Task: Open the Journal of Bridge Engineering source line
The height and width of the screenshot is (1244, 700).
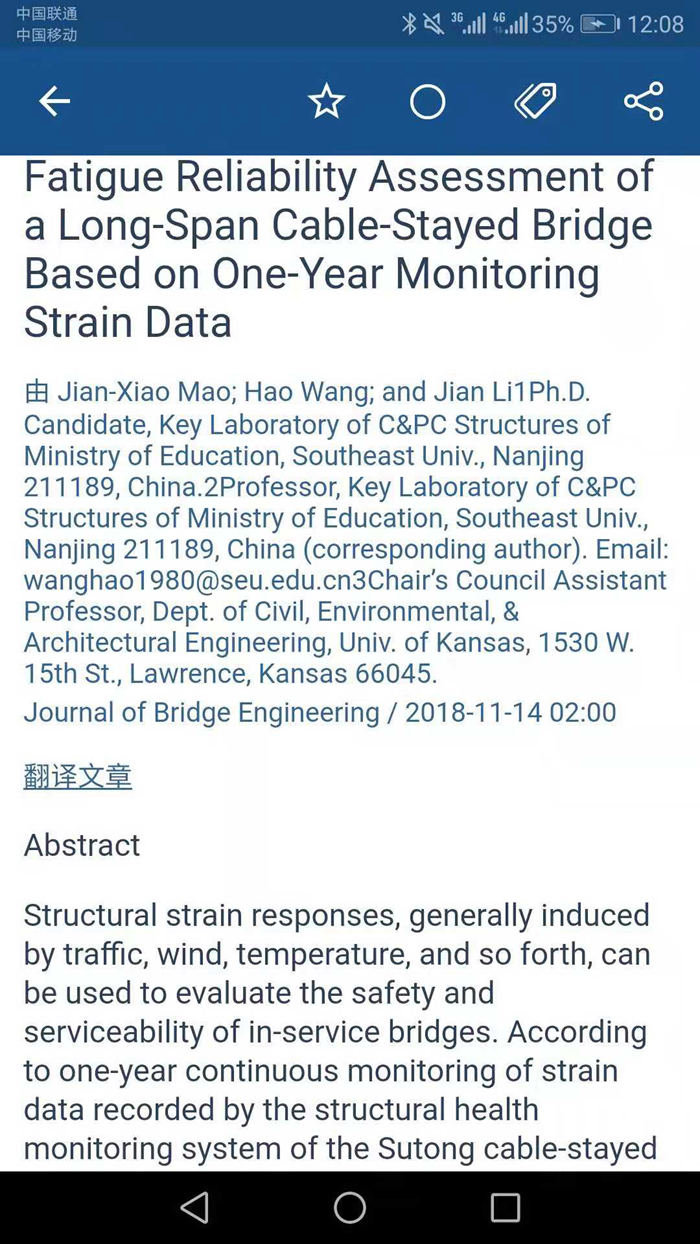Action: tap(320, 712)
